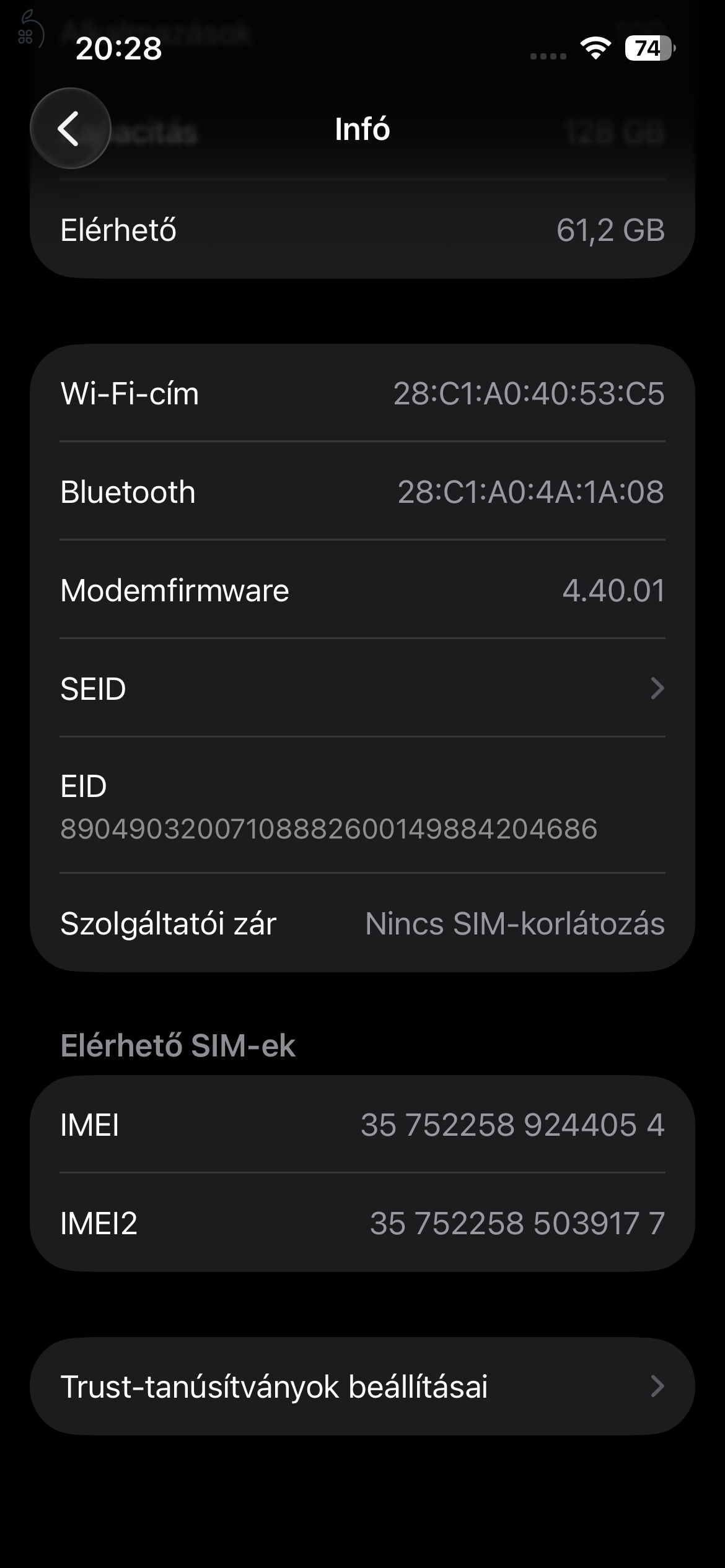725x1568 pixels.
Task: Open the SEID details row
Action: [x=362, y=689]
